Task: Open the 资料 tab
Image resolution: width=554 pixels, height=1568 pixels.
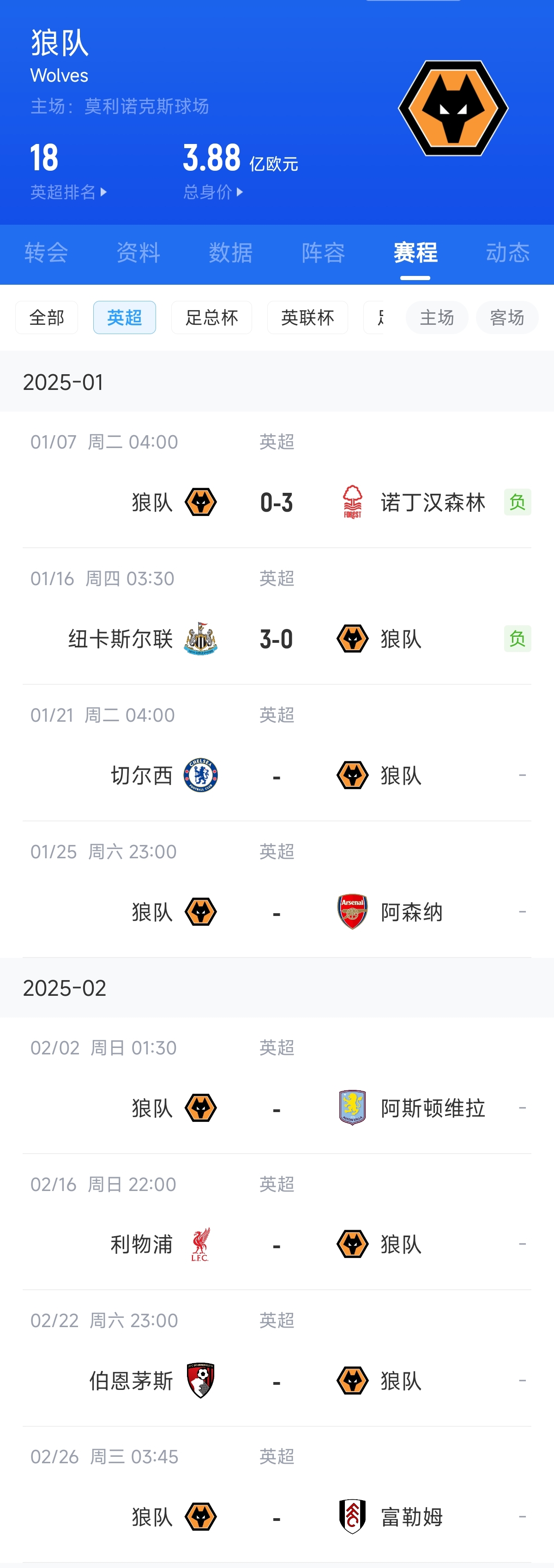Action: (x=138, y=252)
